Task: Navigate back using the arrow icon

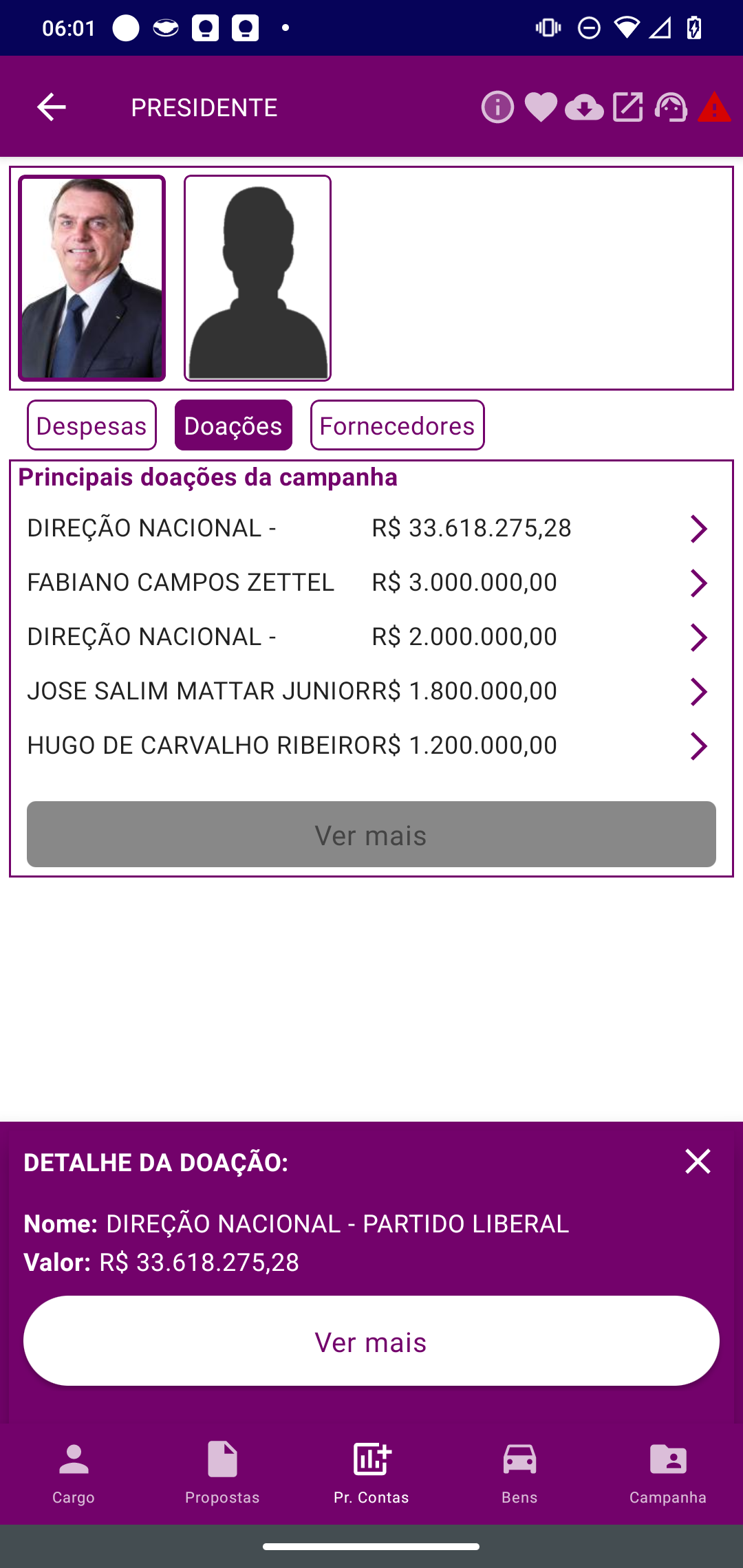Action: [x=52, y=106]
